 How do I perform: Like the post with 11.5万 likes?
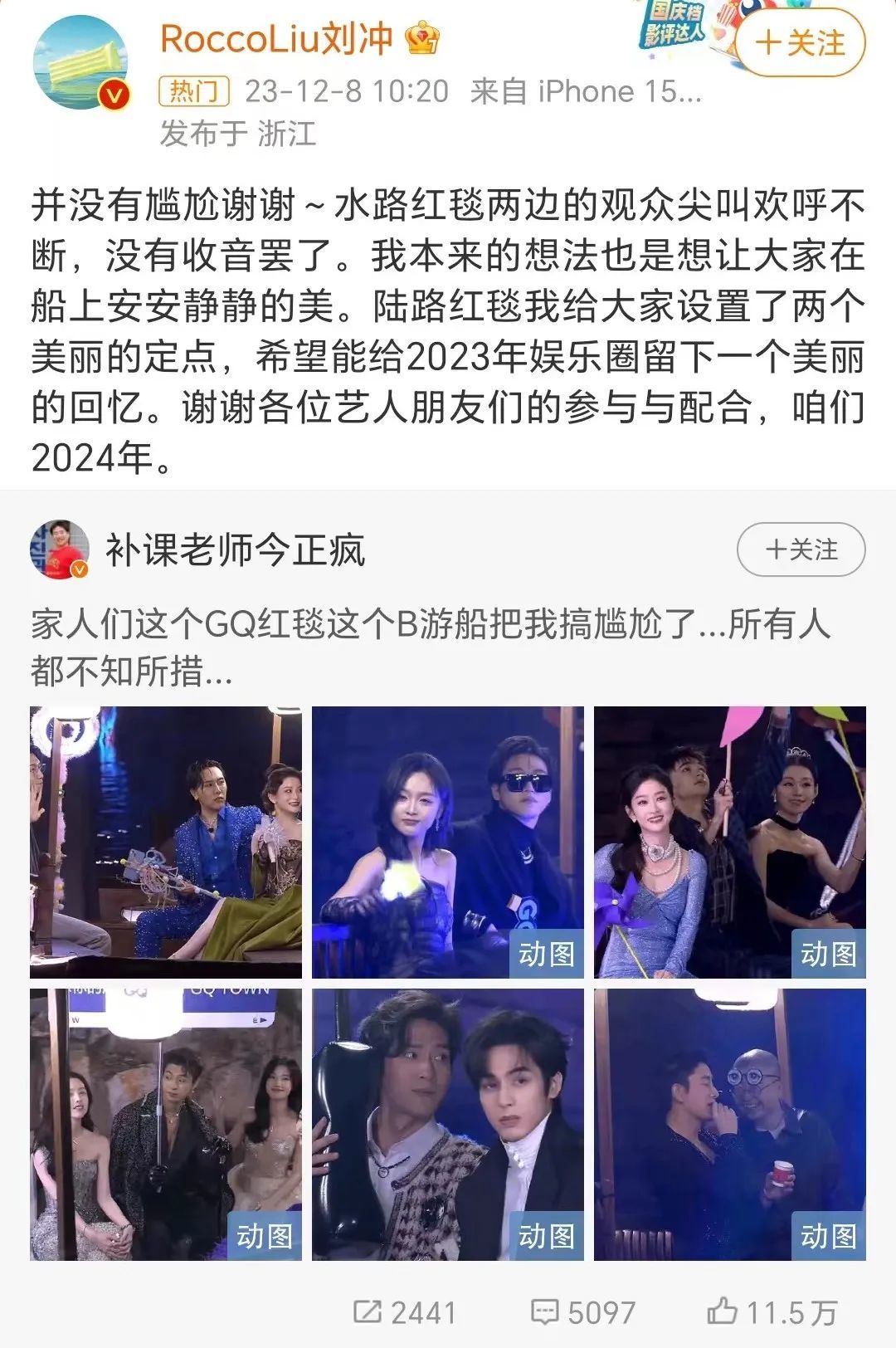pos(772,1312)
